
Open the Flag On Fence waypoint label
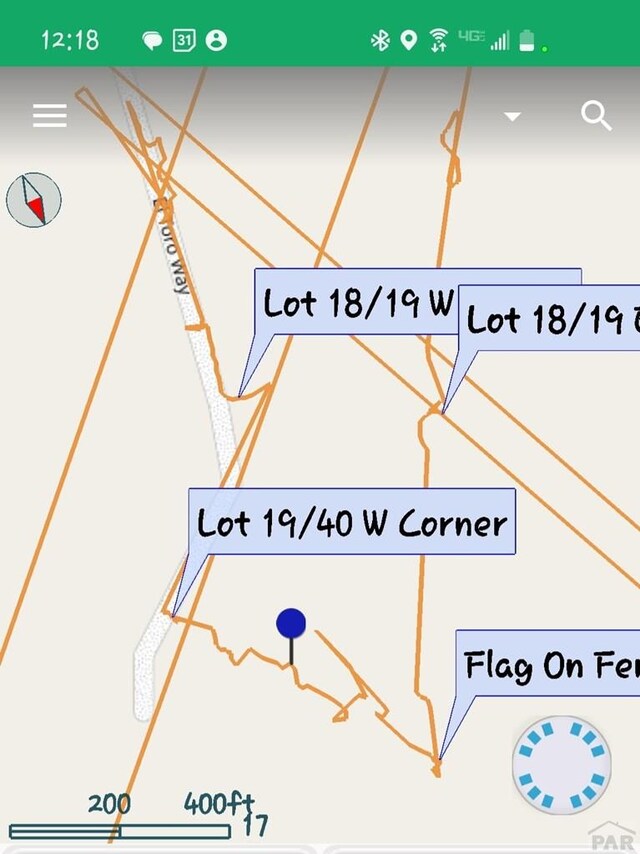click(548, 666)
